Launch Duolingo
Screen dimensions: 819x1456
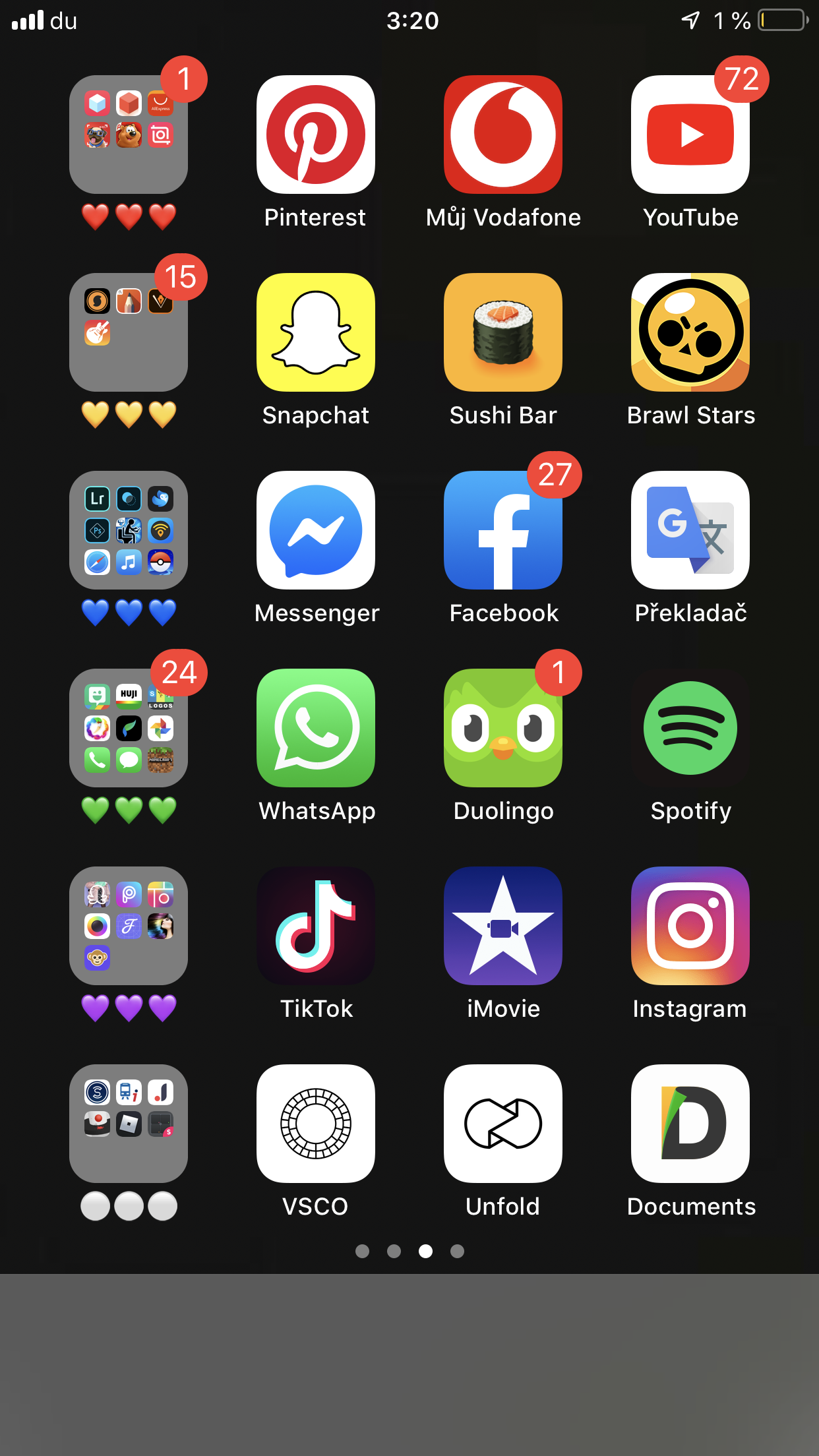[503, 728]
